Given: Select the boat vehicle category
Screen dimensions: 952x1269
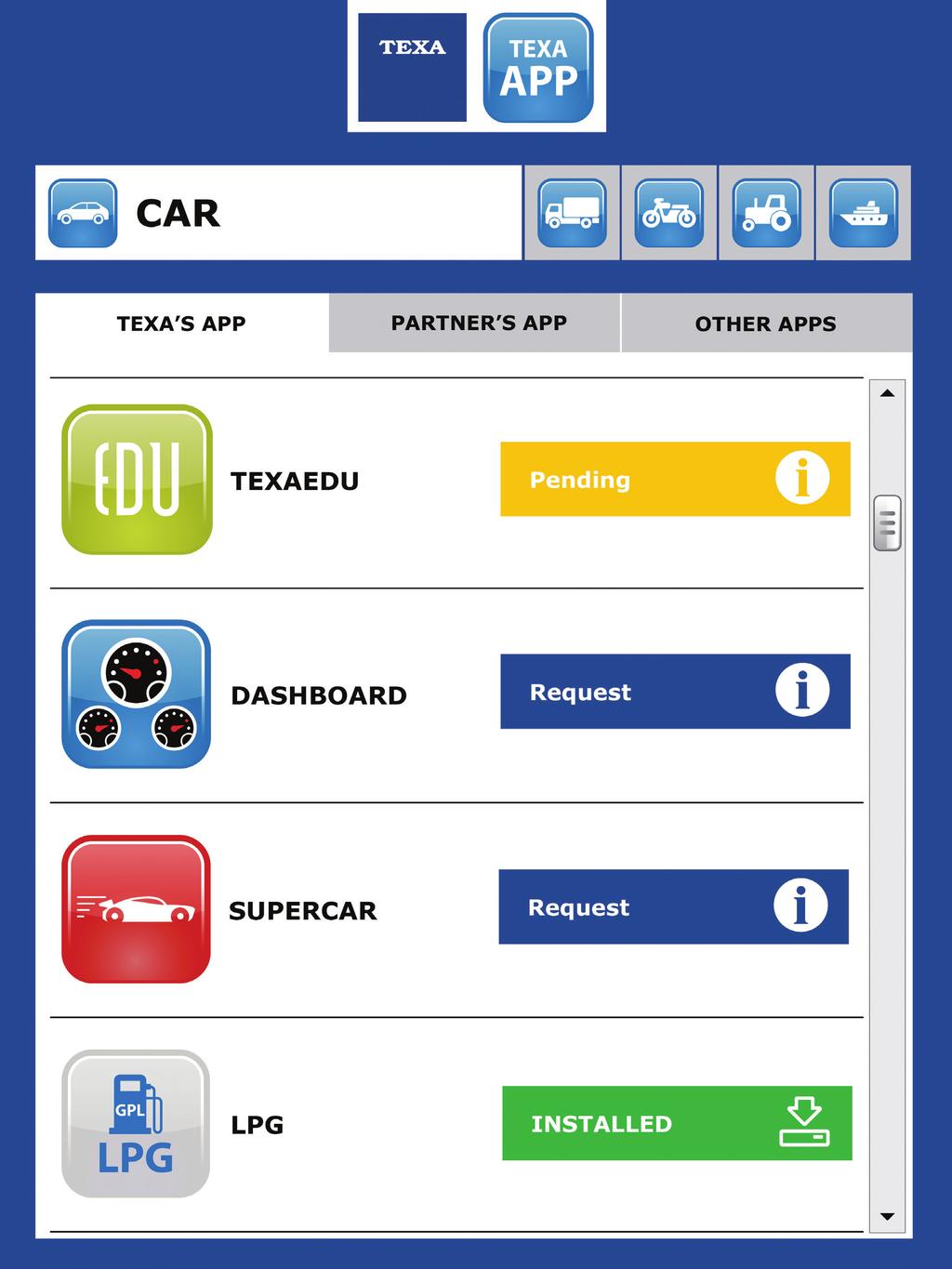Looking at the screenshot, I should 864,213.
